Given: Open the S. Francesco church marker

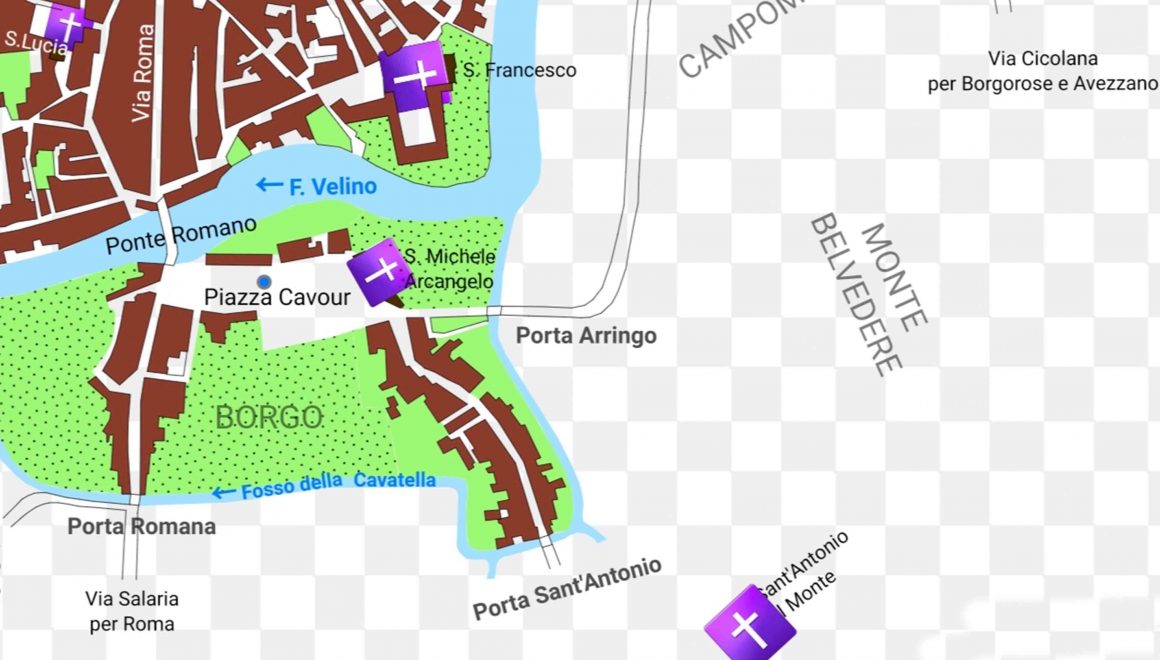Looking at the screenshot, I should pyautogui.click(x=415, y=75).
